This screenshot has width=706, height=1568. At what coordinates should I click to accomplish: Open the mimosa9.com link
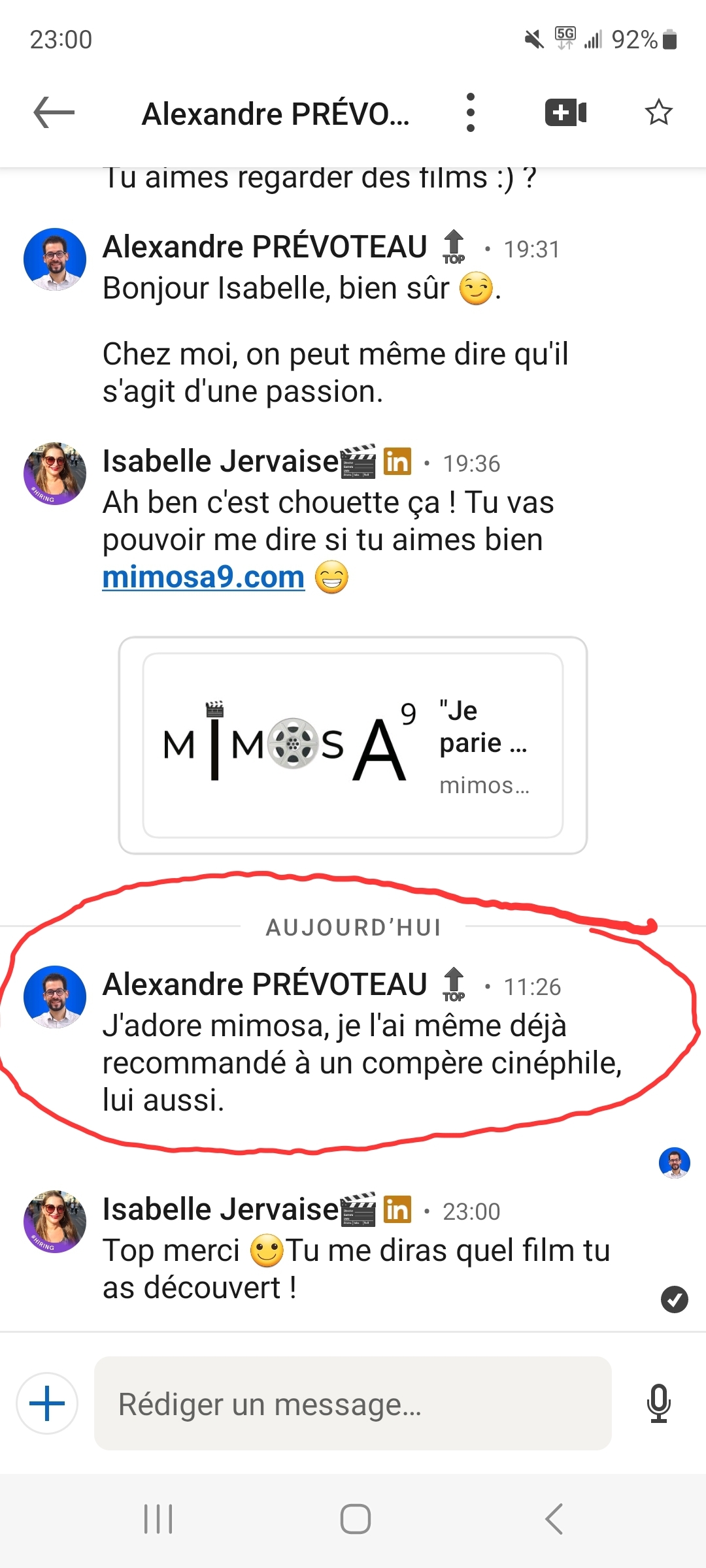click(x=203, y=578)
